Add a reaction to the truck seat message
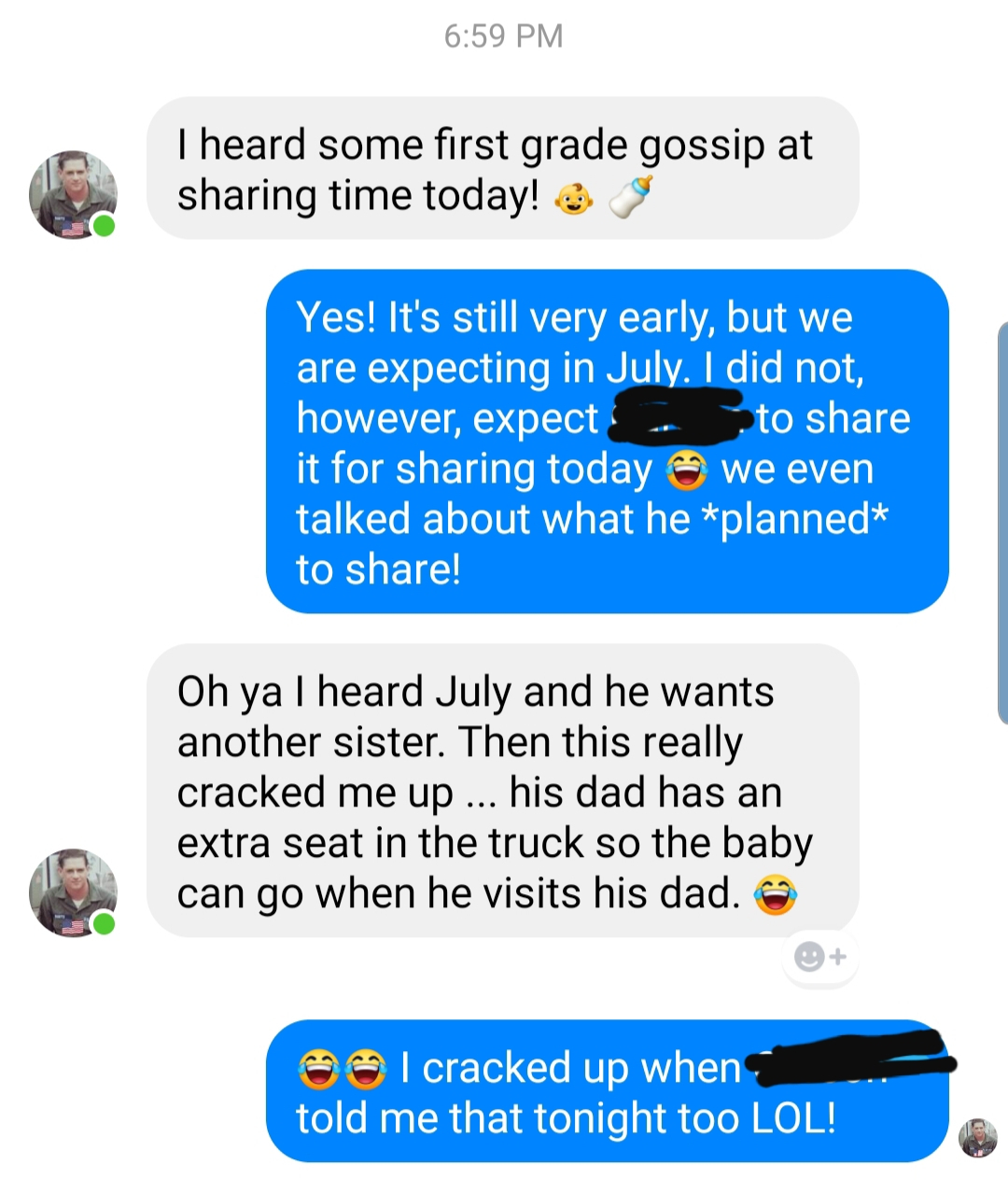The image size is (1008, 1193). (819, 956)
